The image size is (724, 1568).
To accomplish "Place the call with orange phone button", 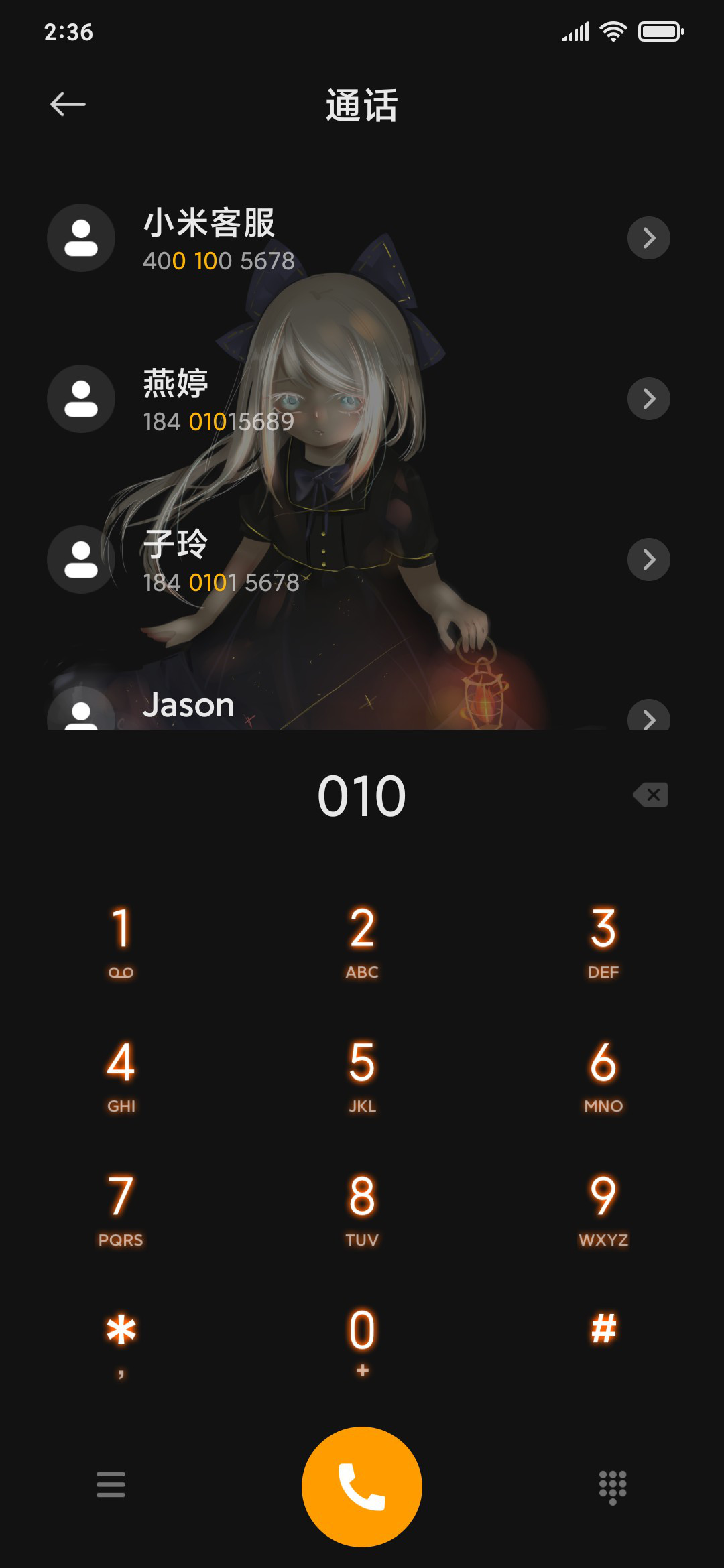I will pos(362,1486).
